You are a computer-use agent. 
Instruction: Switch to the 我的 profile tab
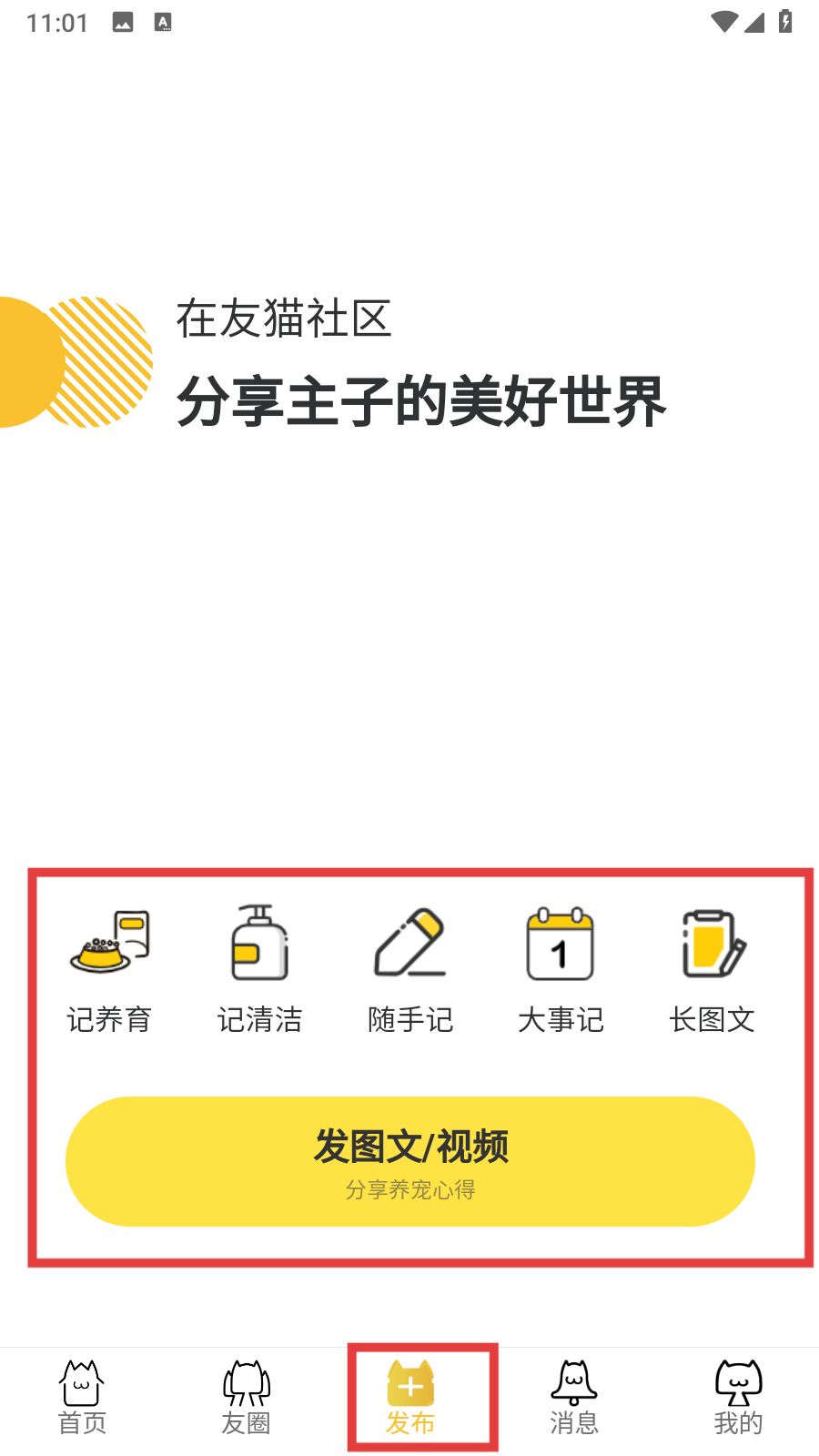(738, 1398)
